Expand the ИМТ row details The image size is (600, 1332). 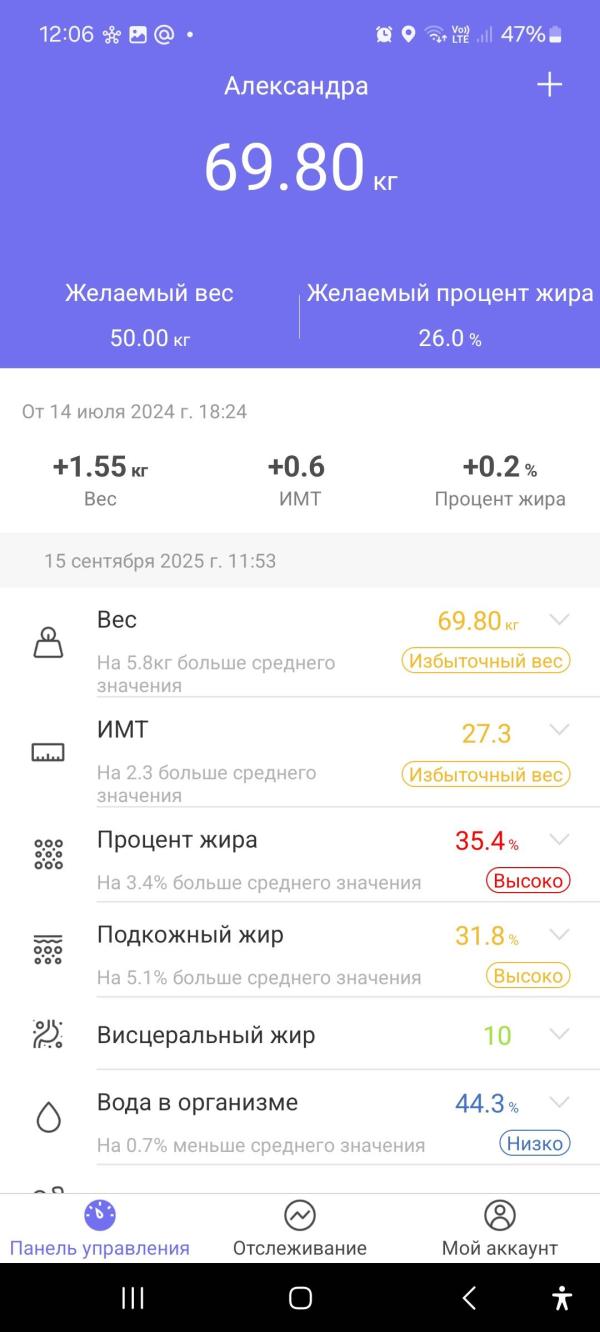[x=560, y=730]
